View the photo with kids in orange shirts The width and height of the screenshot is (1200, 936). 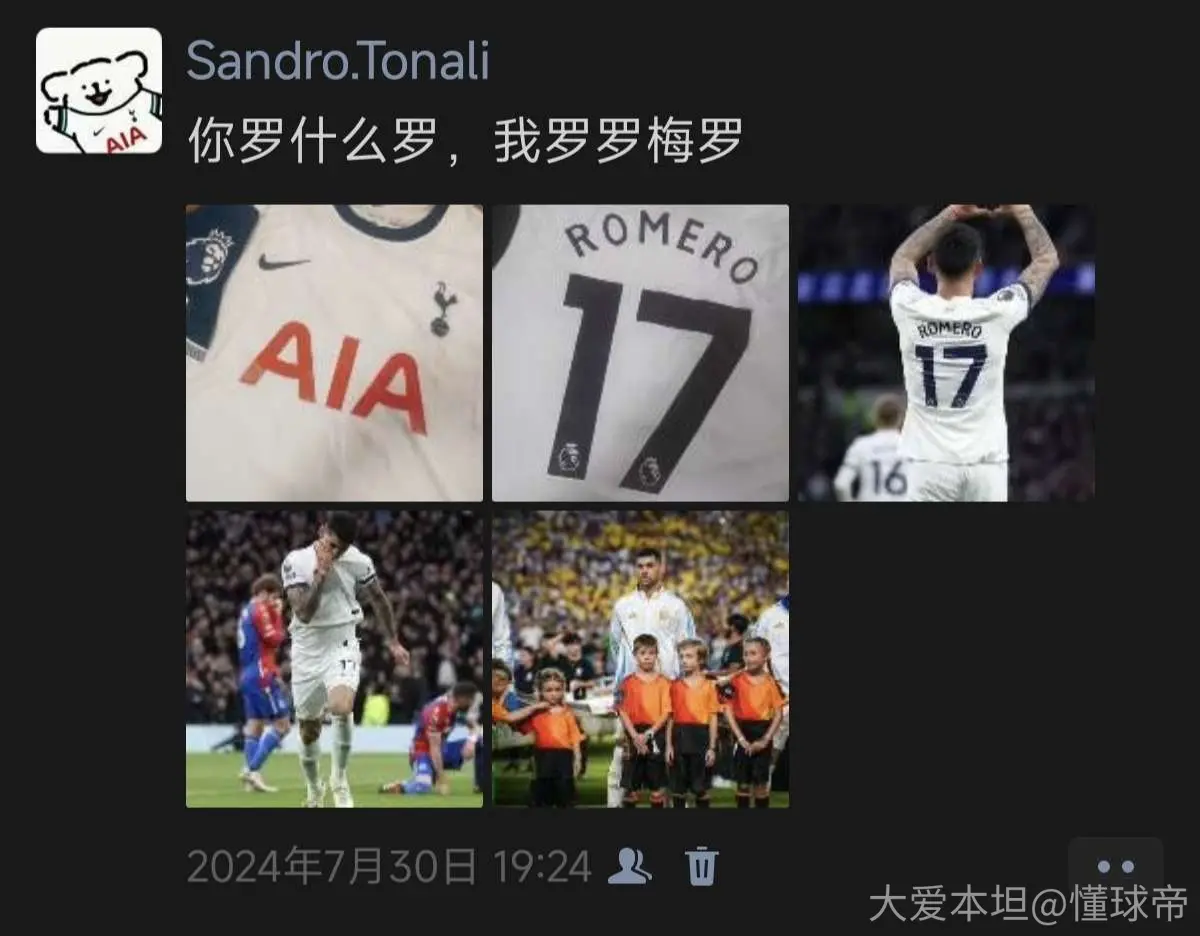pos(640,659)
